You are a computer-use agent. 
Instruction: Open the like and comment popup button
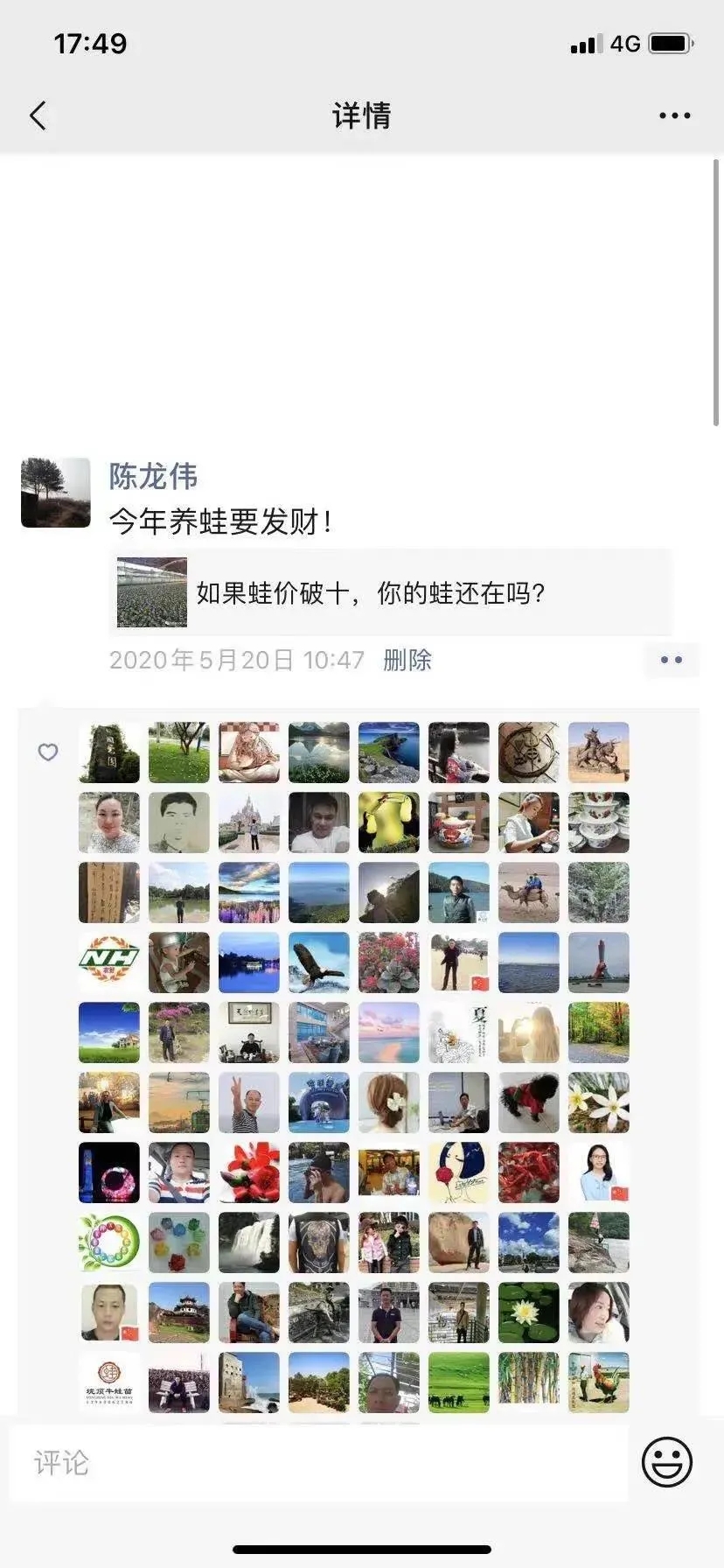point(671,660)
